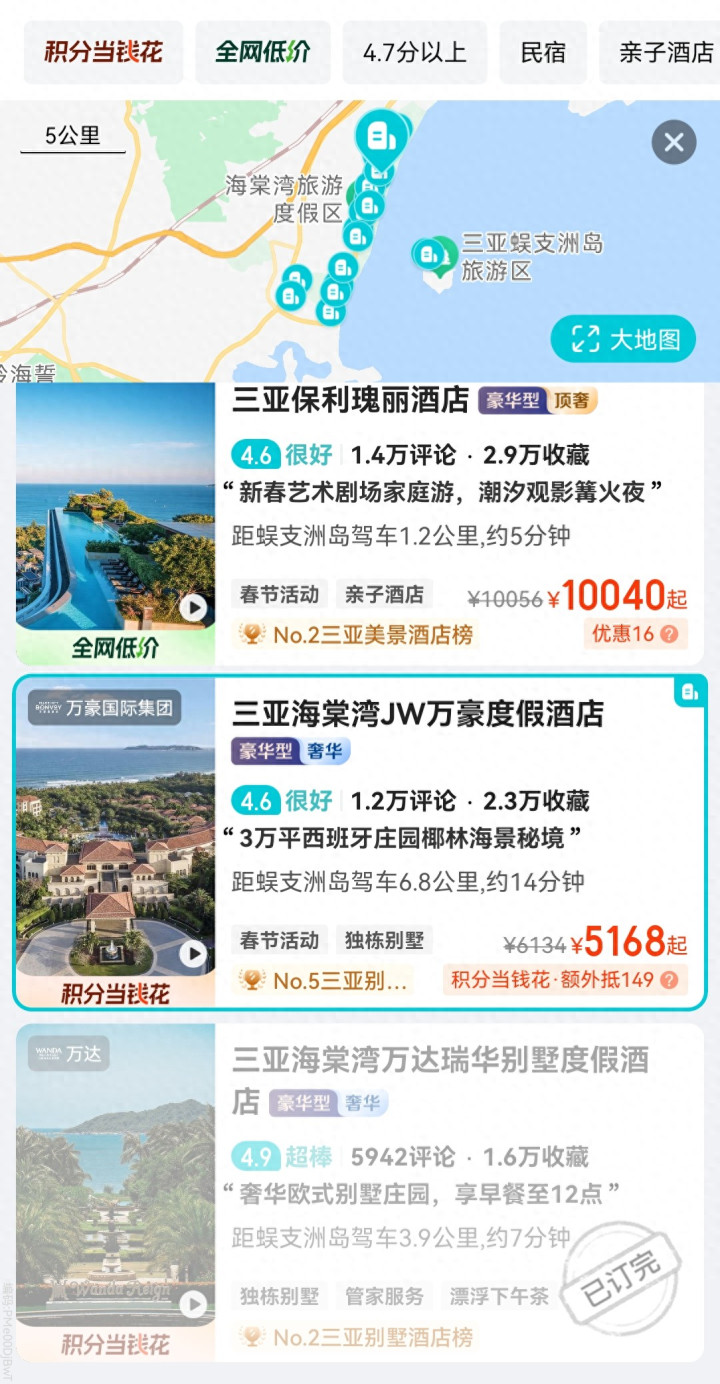Viewport: 720px width, 1384px height.
Task: Play the 三亚保利瑰丽酒店 video preview
Action: 193,607
